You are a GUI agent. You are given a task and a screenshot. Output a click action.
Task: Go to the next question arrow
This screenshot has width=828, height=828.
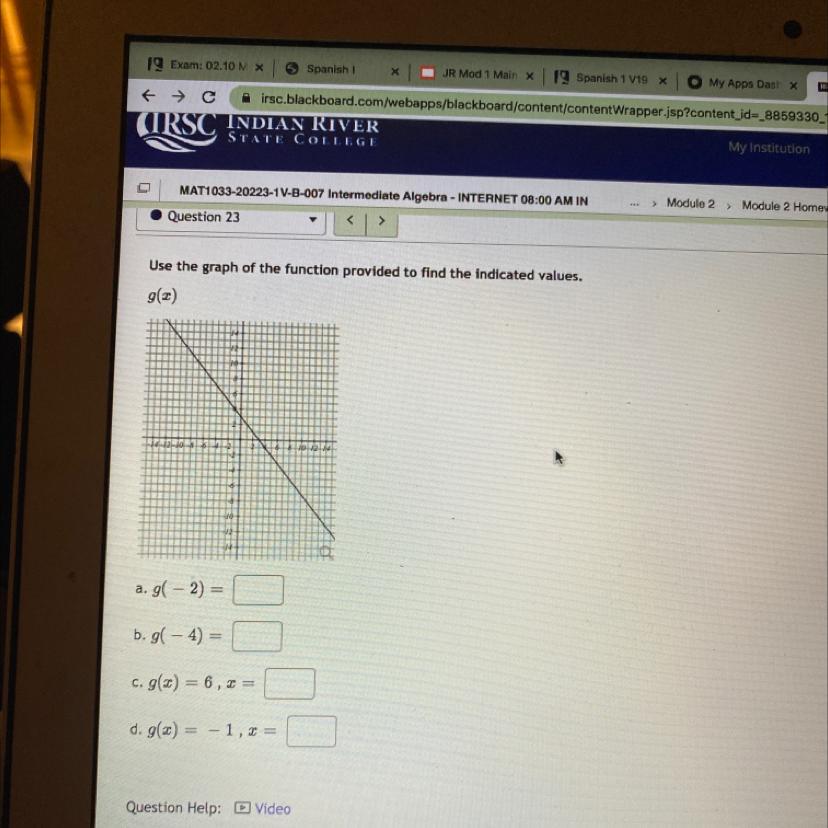pos(381,221)
